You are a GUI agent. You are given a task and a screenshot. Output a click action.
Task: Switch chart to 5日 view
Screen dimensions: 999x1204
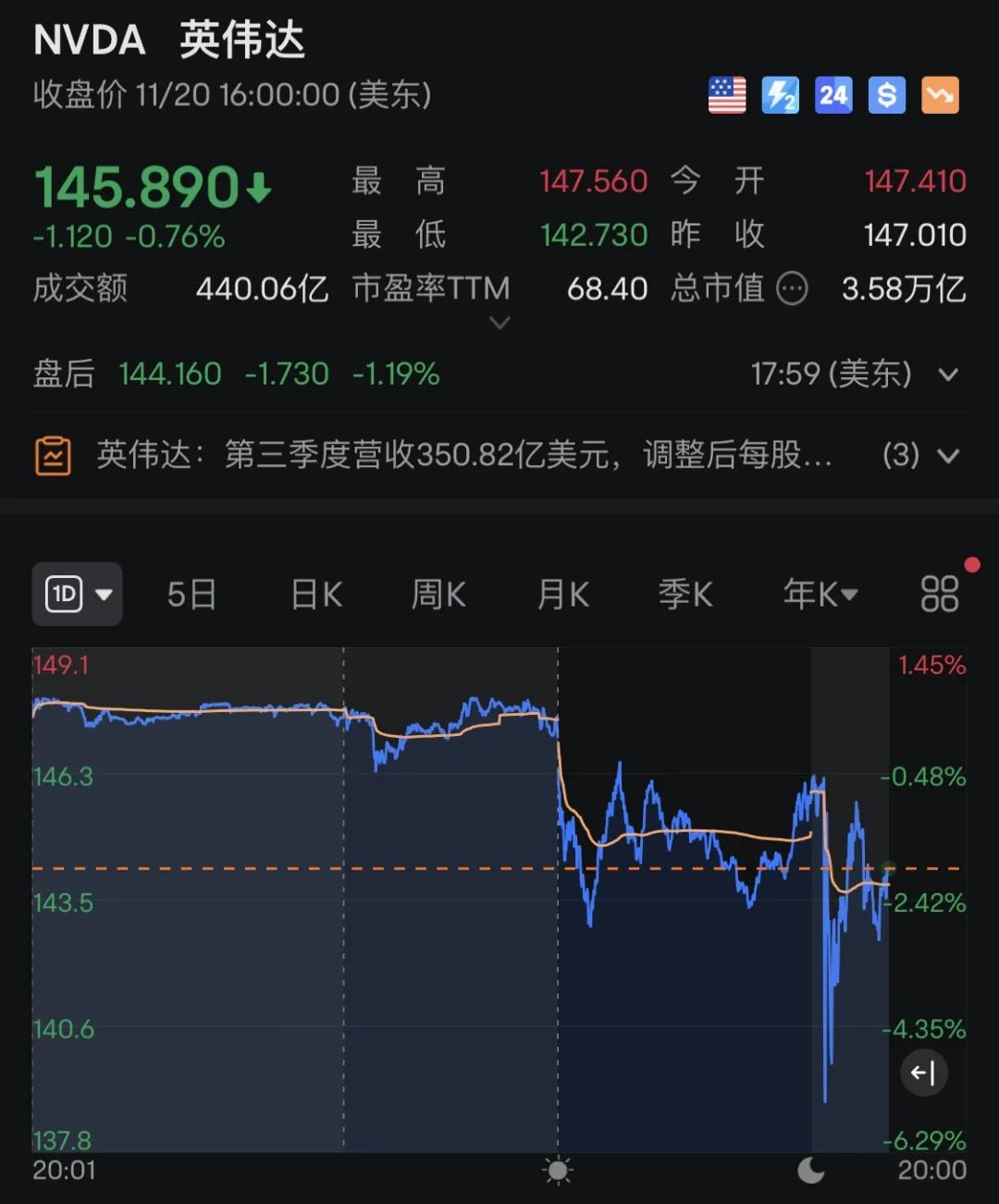click(x=191, y=595)
